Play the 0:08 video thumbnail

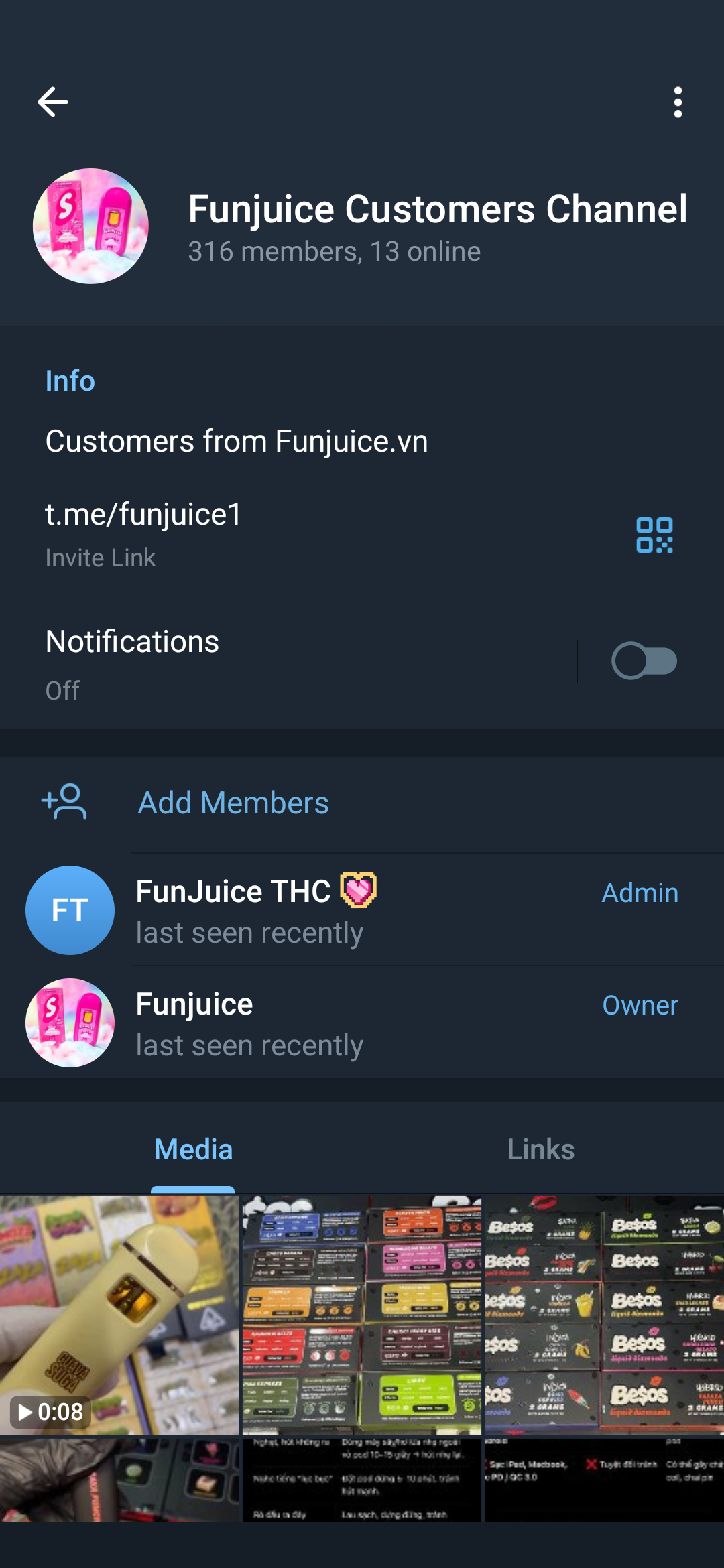pyautogui.click(x=119, y=1315)
